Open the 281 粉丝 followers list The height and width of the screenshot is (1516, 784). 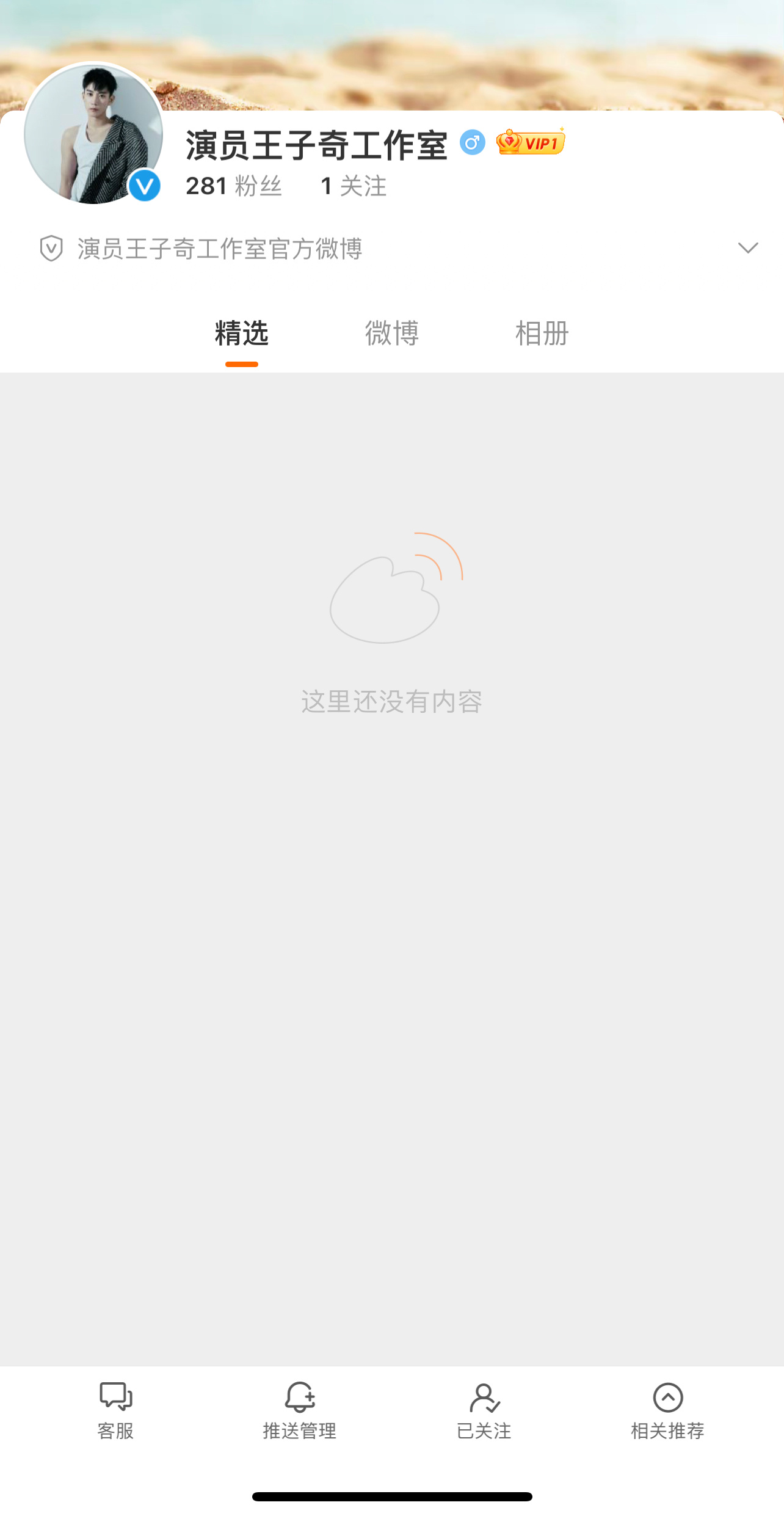(x=233, y=186)
